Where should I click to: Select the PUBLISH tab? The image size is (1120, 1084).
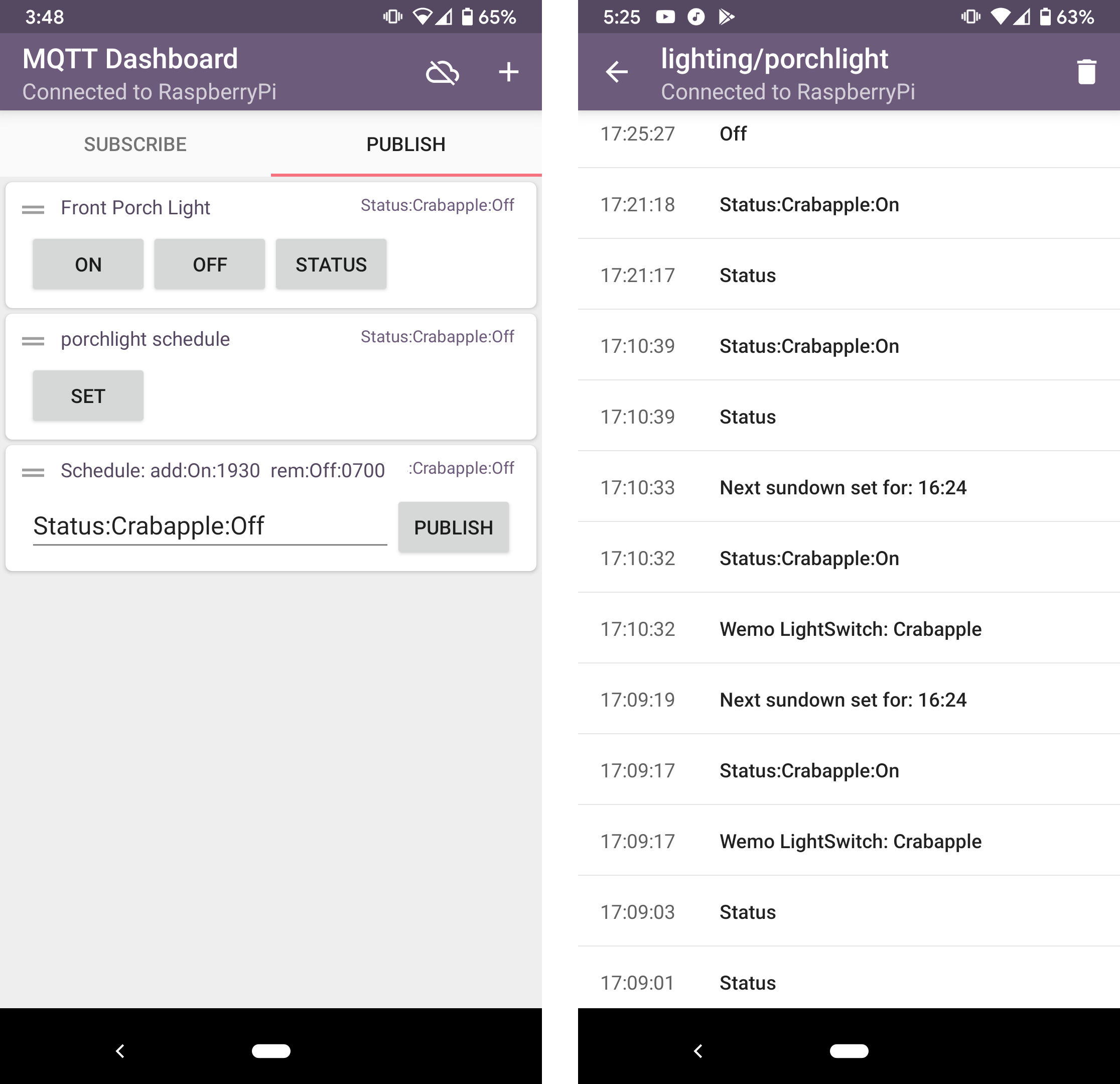[406, 145]
